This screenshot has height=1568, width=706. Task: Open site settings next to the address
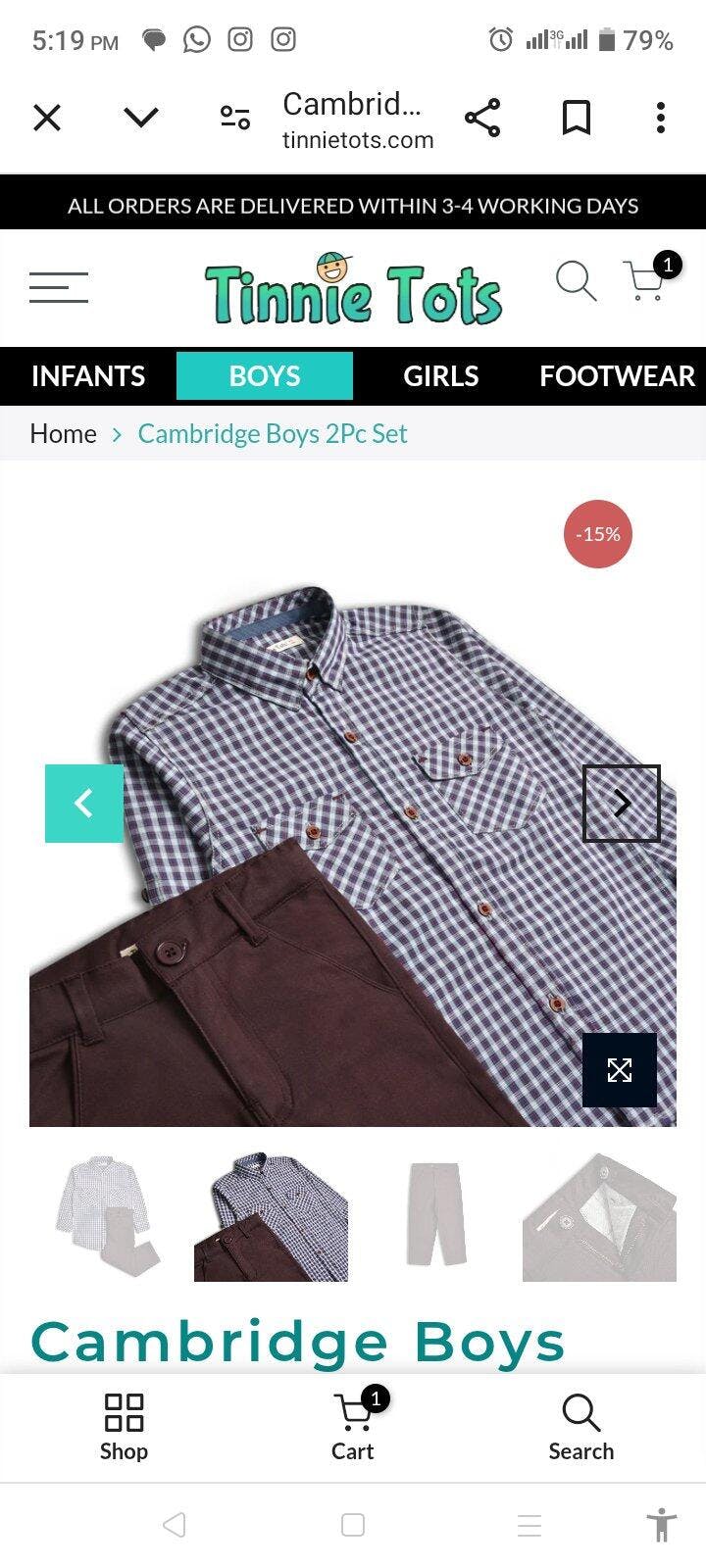tap(235, 119)
